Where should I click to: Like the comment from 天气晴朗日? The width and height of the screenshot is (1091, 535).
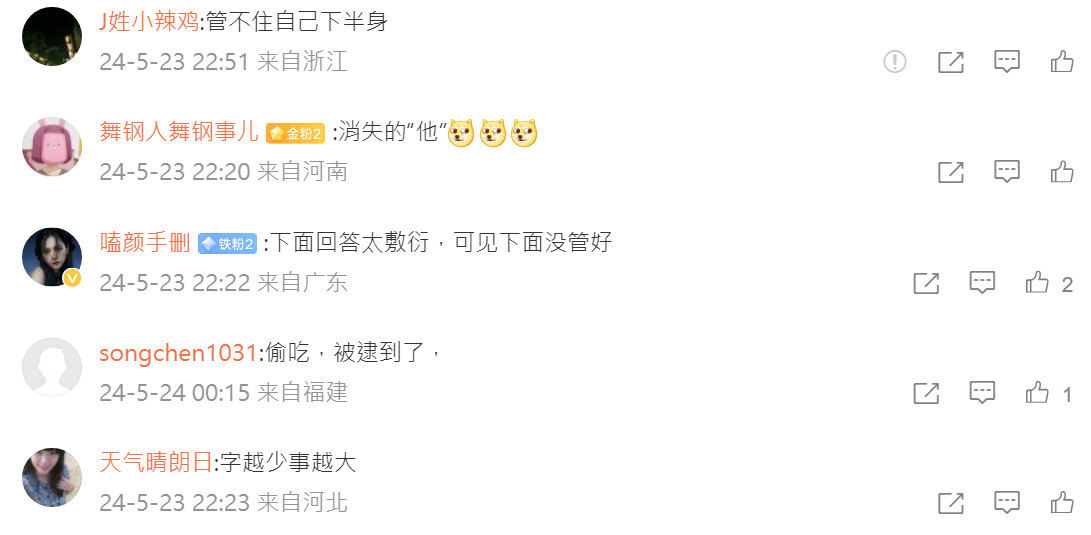pos(1062,503)
